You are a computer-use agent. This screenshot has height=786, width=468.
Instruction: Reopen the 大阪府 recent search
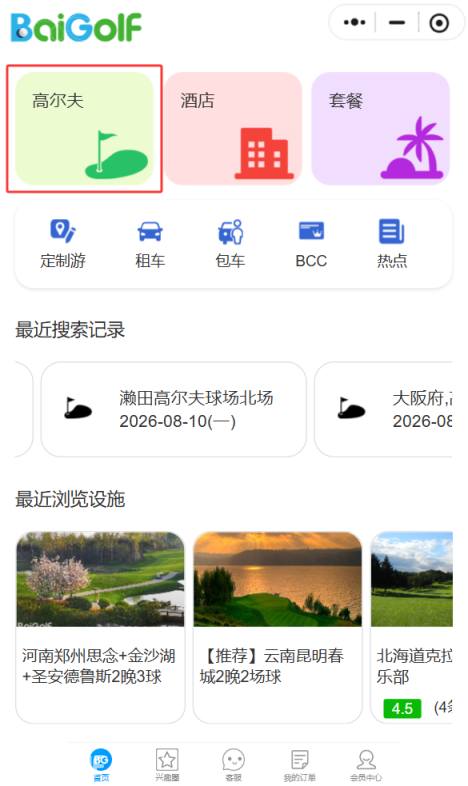[383, 409]
